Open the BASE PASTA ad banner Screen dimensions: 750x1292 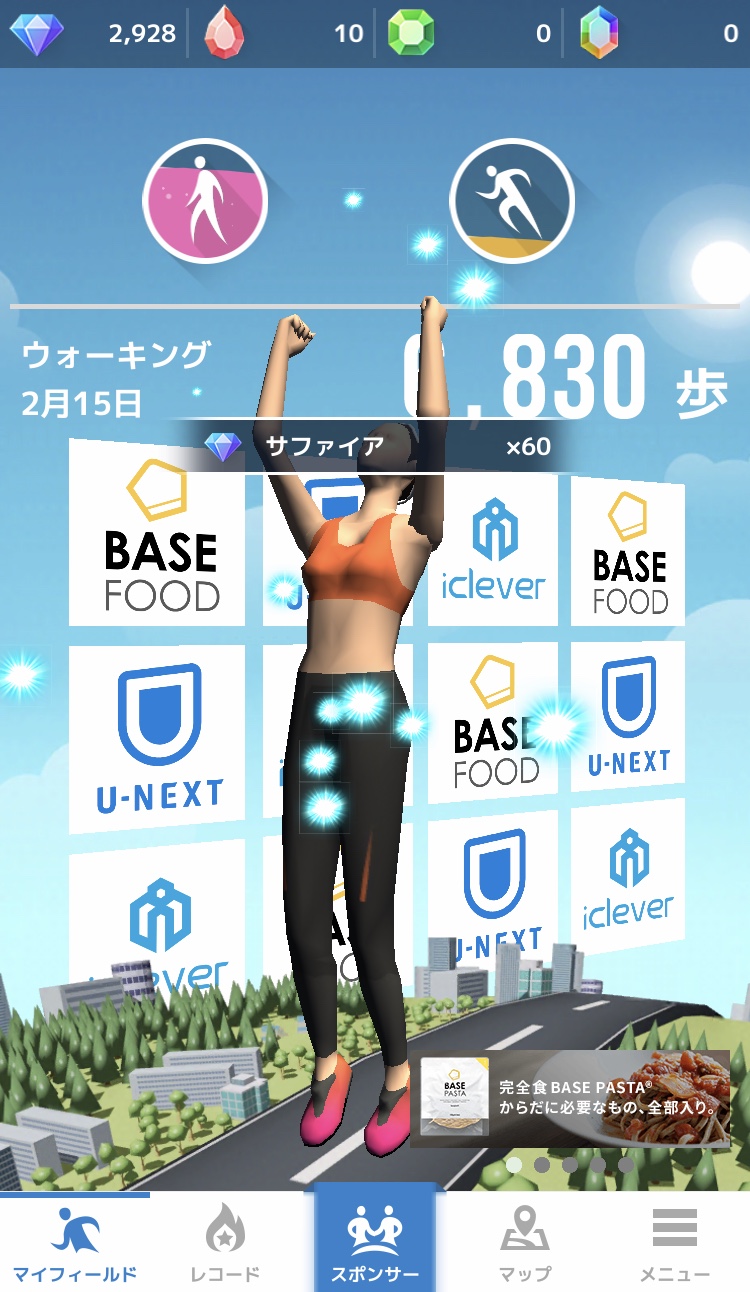(574, 1098)
